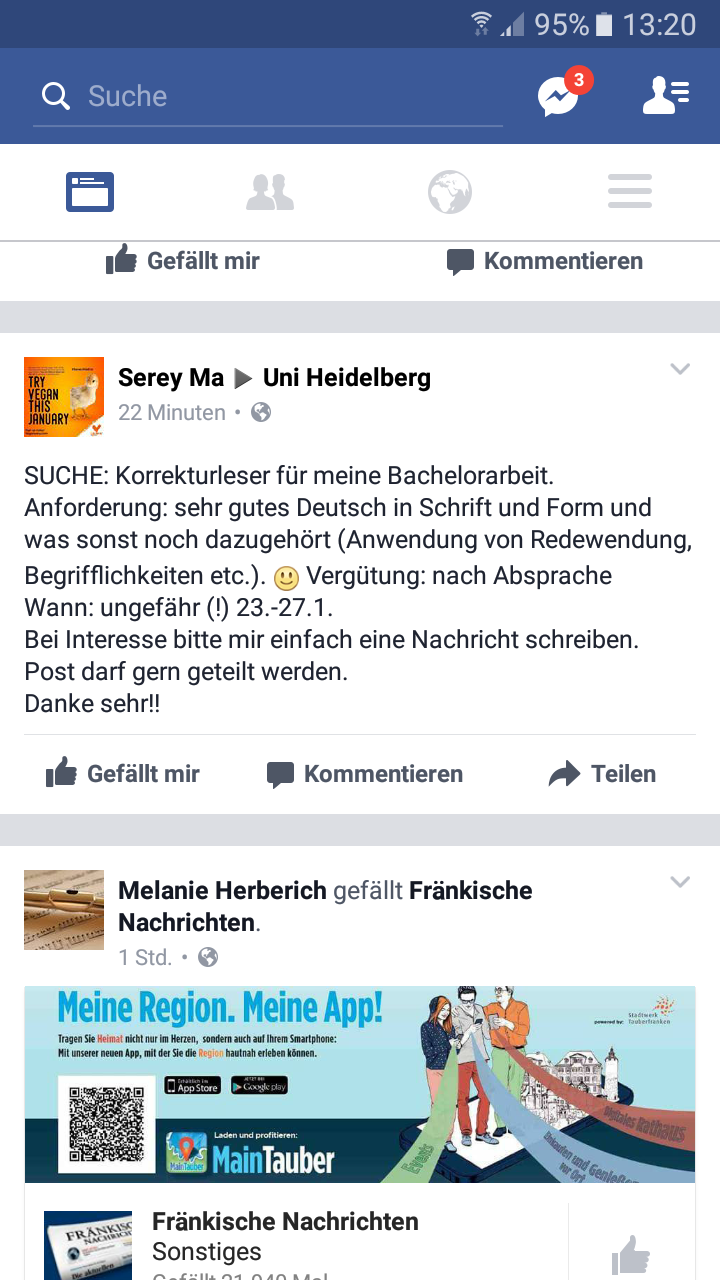This screenshot has width=720, height=1280.
Task: Expand options arrow on Melanie Herberich's post
Action: pyautogui.click(x=680, y=882)
